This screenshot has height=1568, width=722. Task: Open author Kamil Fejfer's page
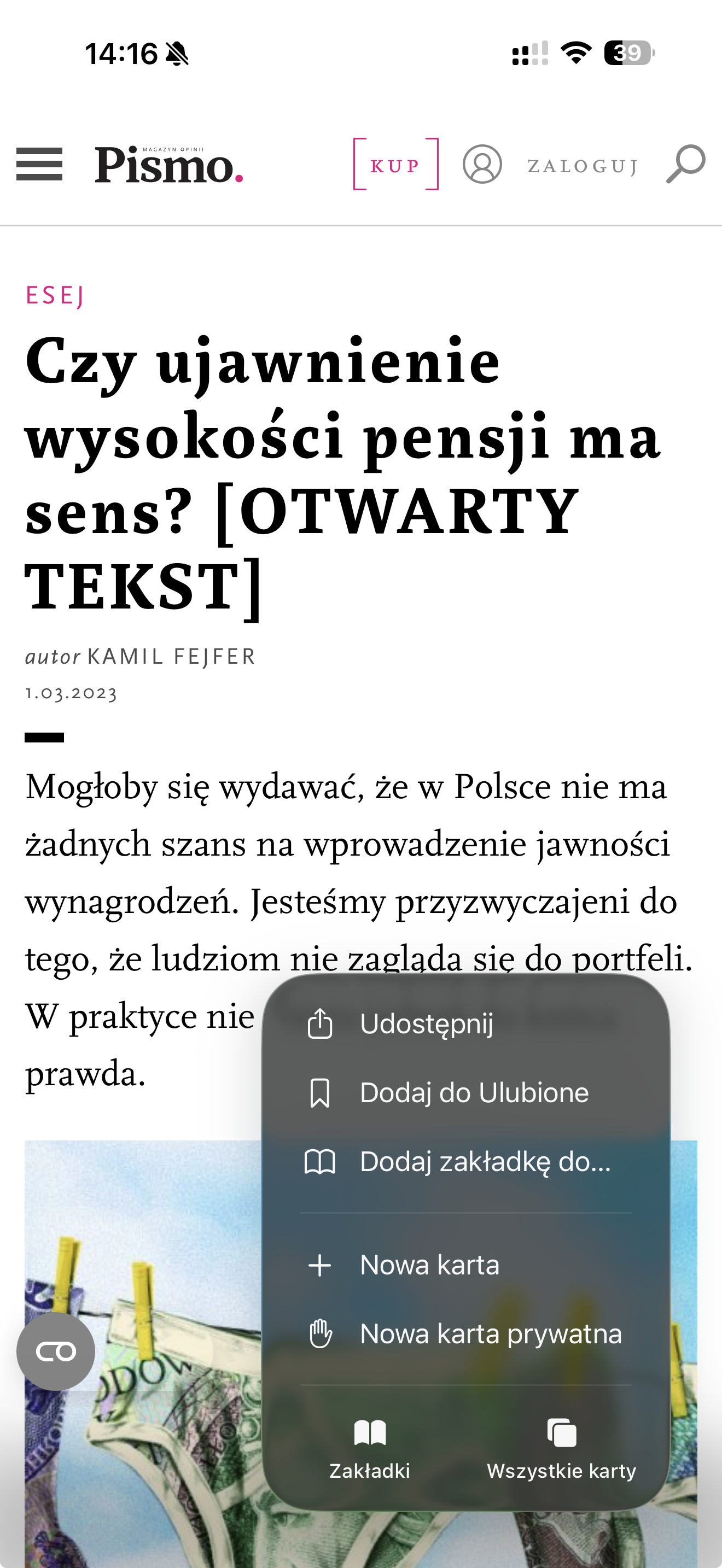[x=171, y=657]
